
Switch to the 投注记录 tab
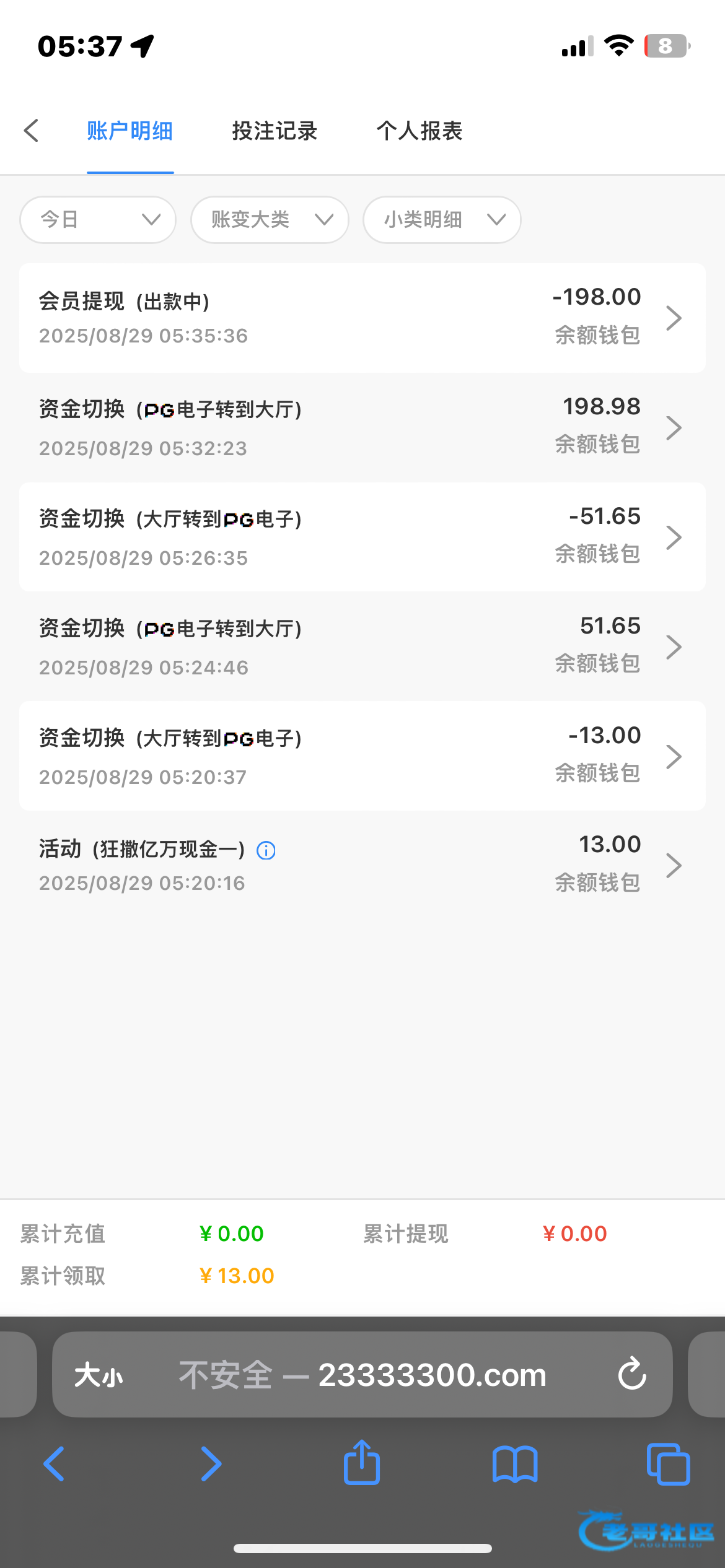275,131
